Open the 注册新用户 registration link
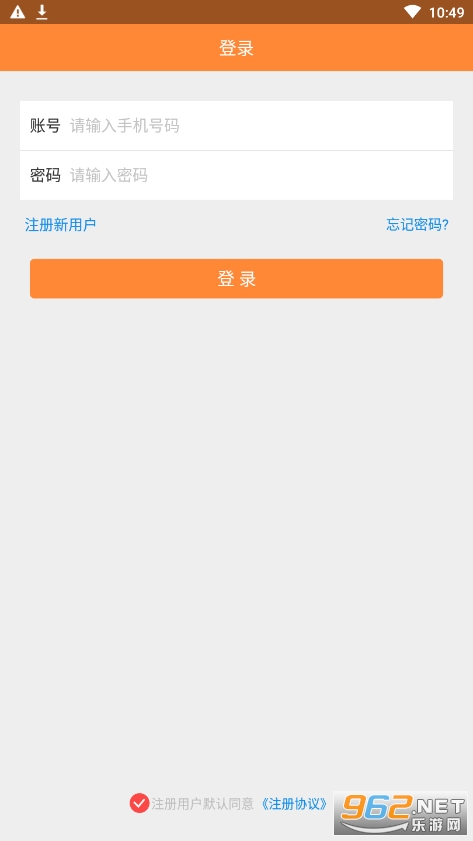 click(60, 225)
